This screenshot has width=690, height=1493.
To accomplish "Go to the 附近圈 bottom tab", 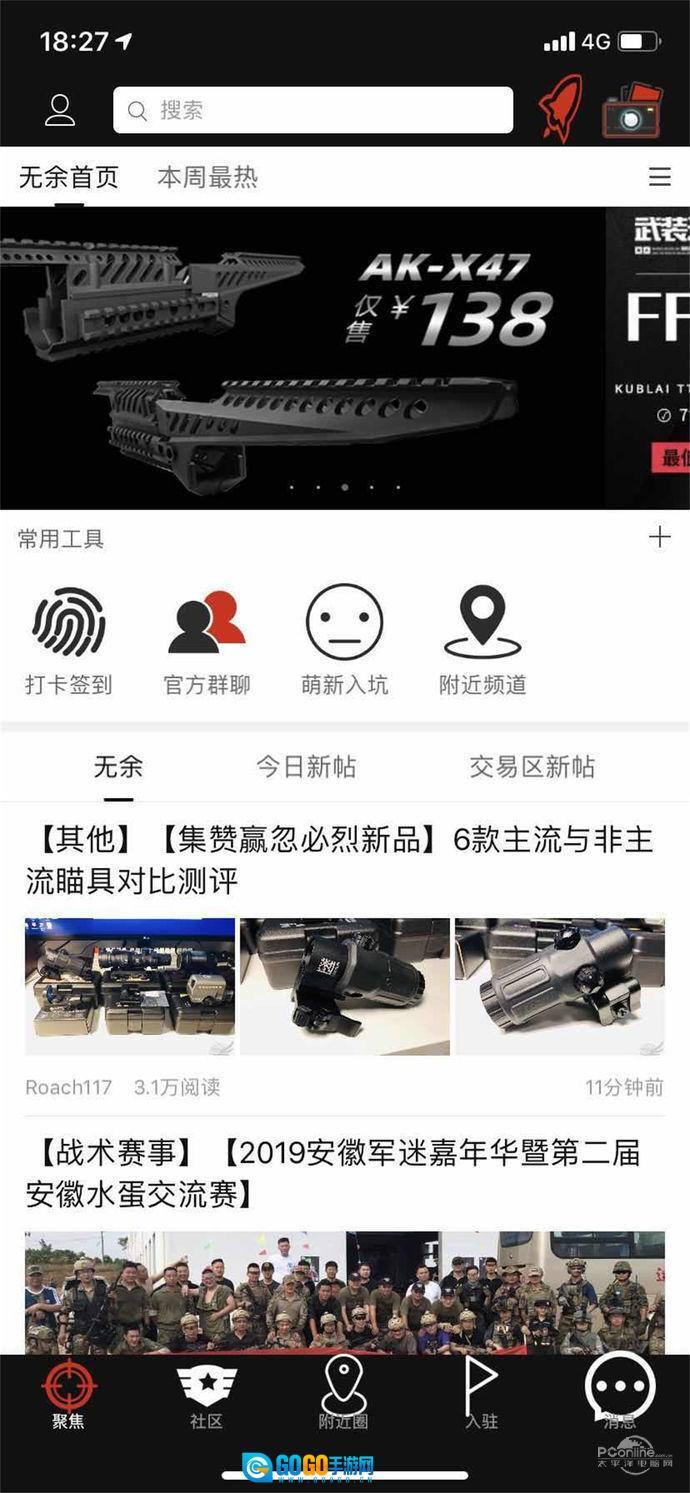I will coord(344,1395).
